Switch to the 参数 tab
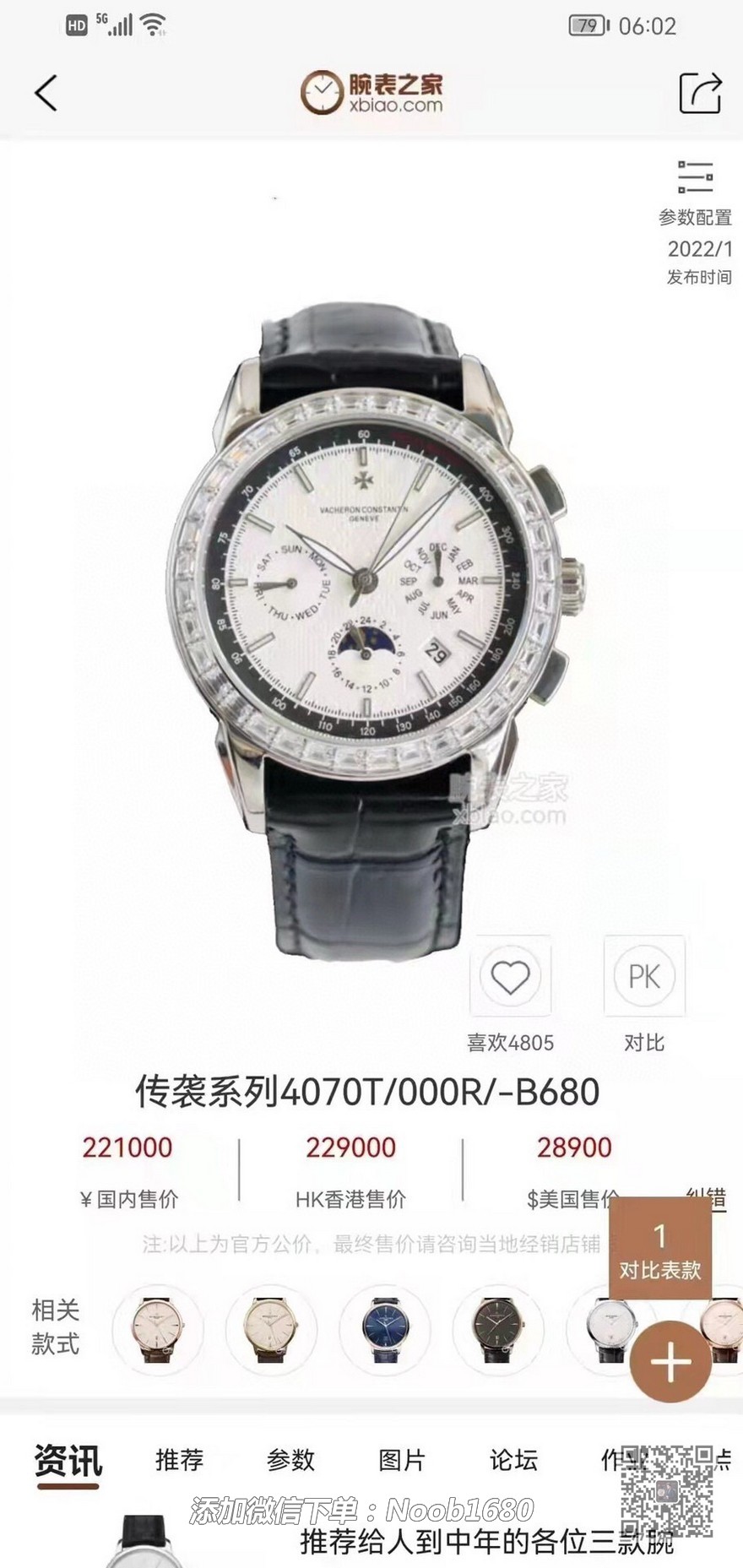 (290, 1460)
